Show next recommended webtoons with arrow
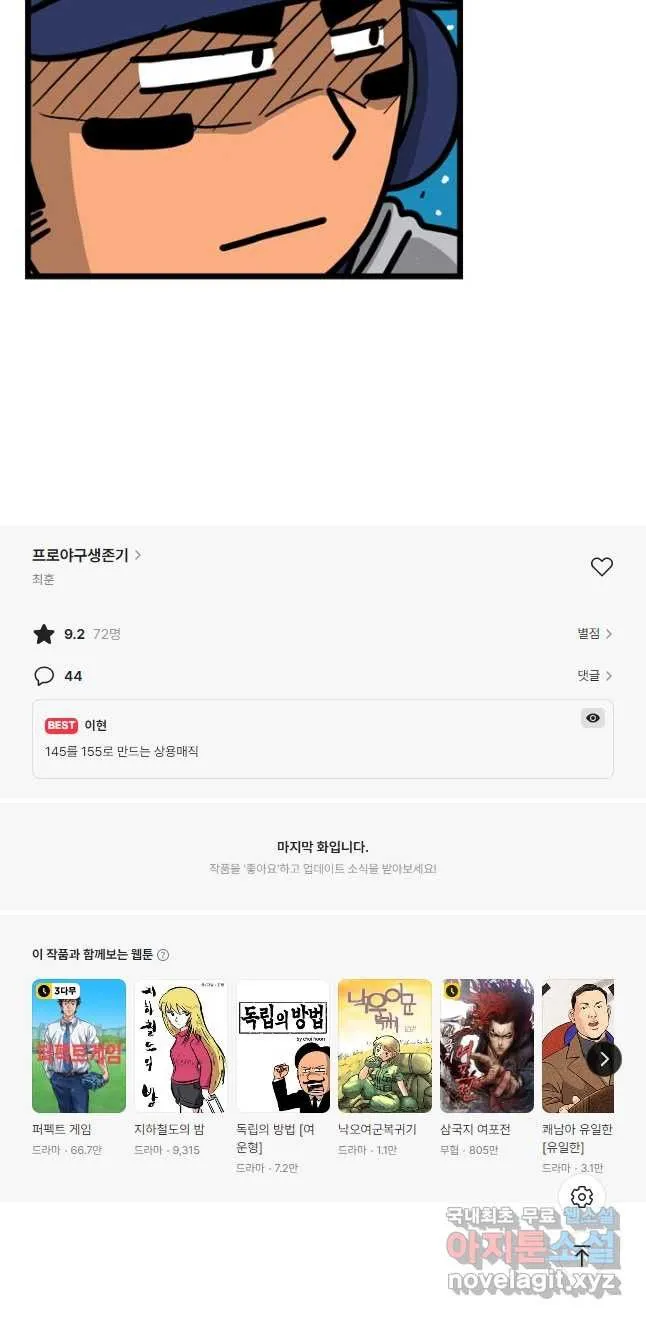The image size is (646, 1319). point(603,1059)
